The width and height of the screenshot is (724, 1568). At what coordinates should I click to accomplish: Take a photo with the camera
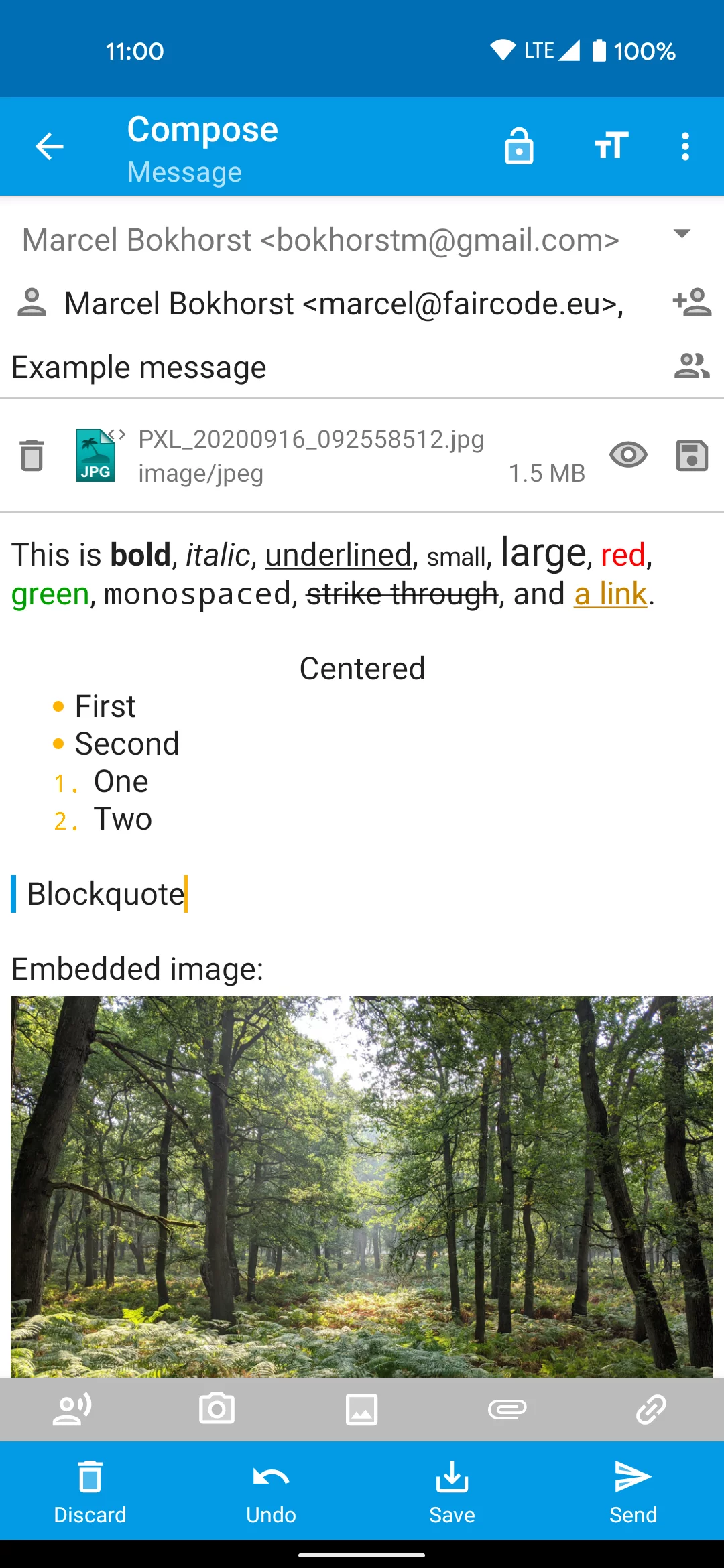click(x=217, y=1409)
